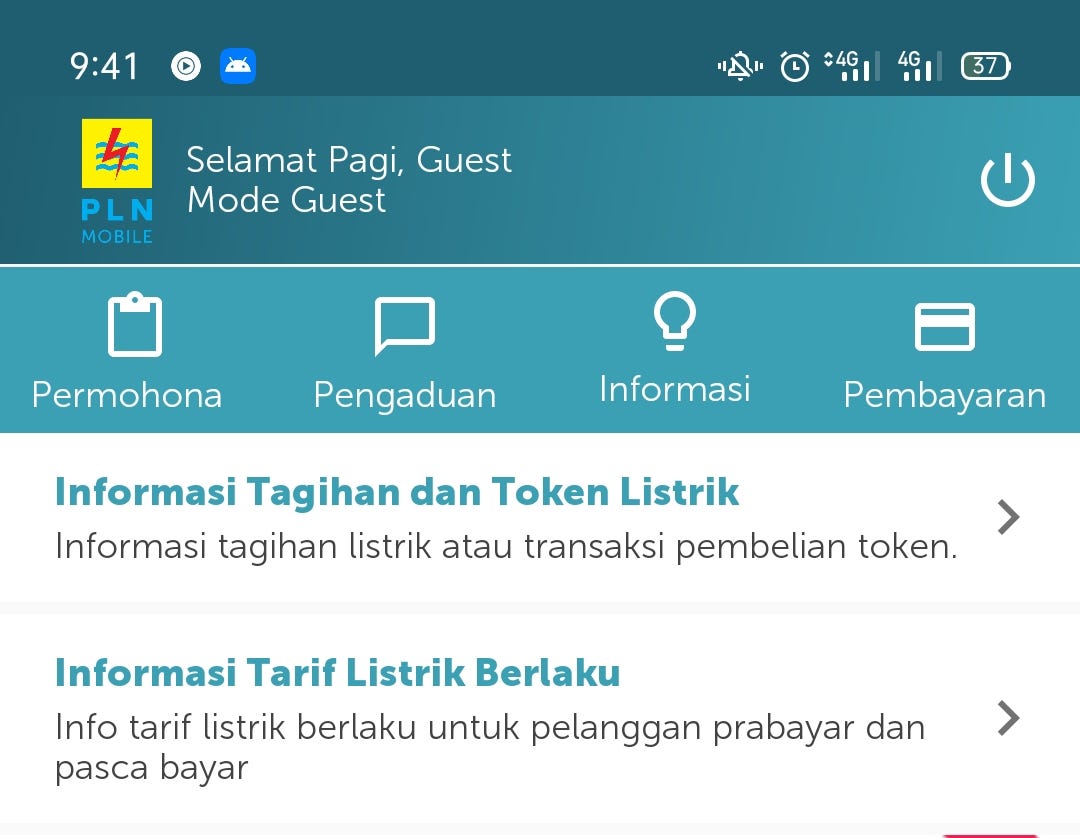Open the Pengaduan tab
This screenshot has width=1080, height=838.
[x=404, y=352]
